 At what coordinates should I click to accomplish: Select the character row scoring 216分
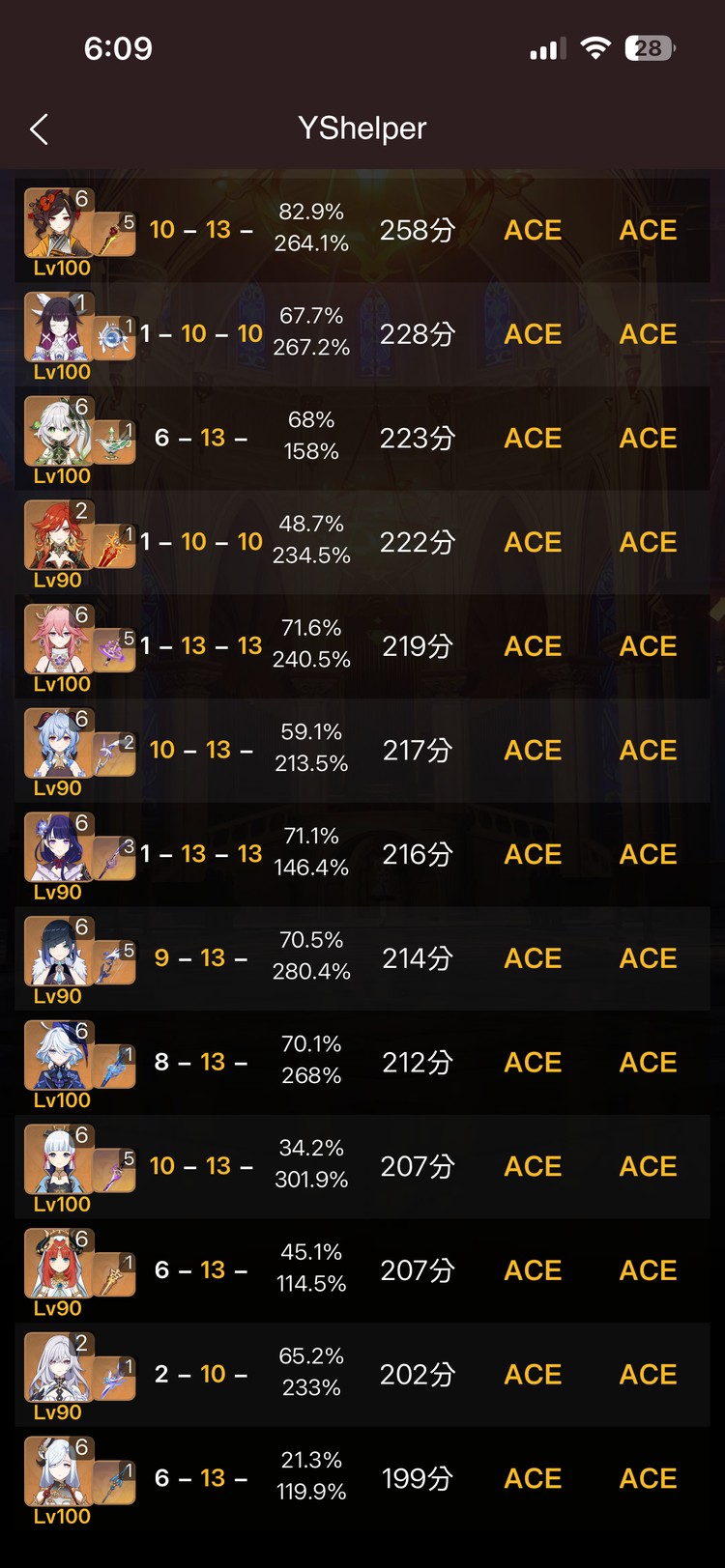coord(362,854)
